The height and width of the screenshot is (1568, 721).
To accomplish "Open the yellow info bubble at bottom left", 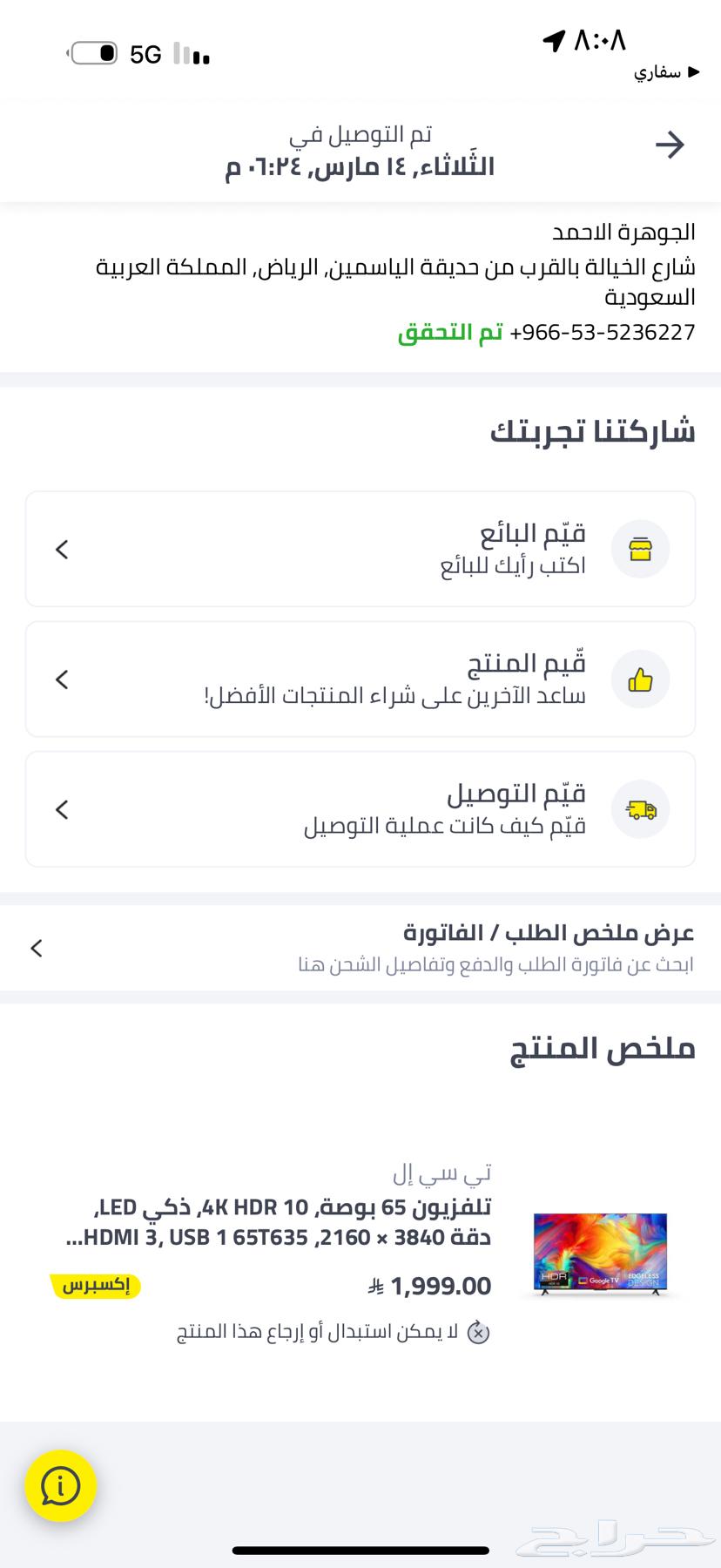I will (59, 1487).
